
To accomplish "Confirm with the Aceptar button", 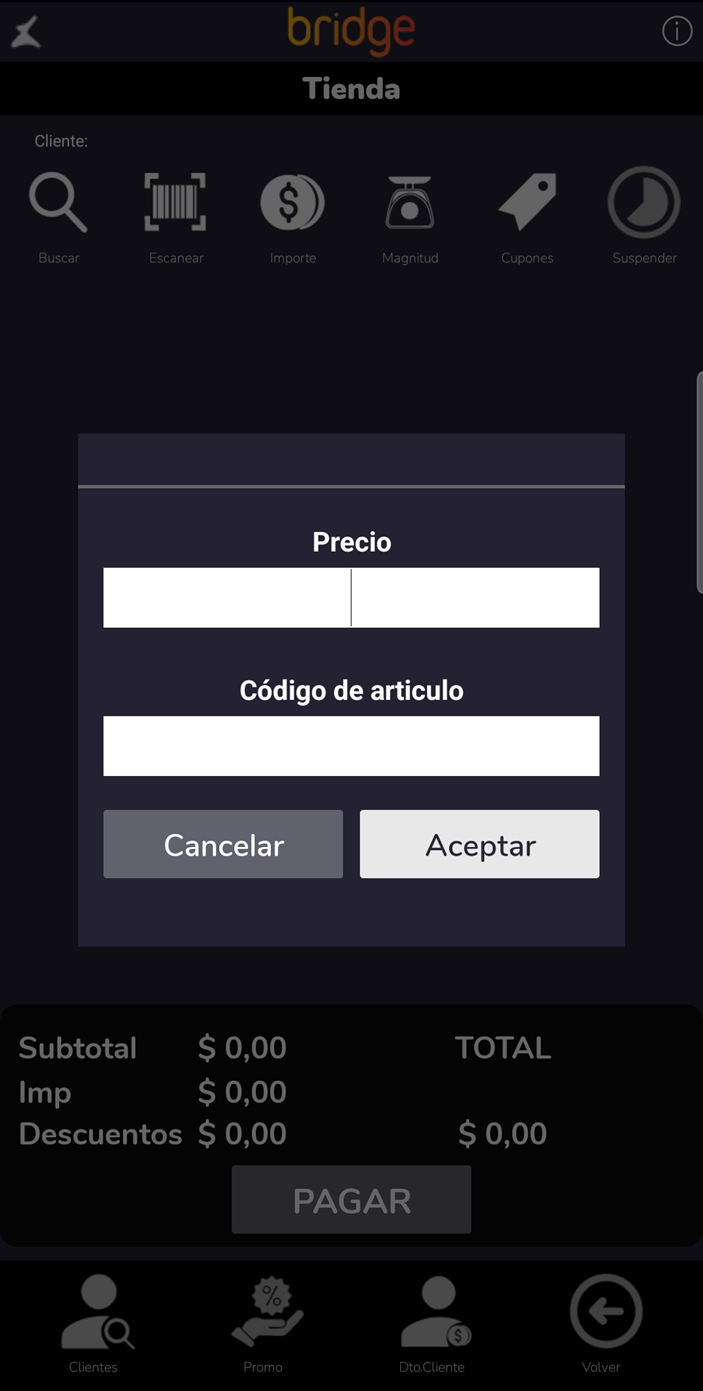I will [x=480, y=845].
